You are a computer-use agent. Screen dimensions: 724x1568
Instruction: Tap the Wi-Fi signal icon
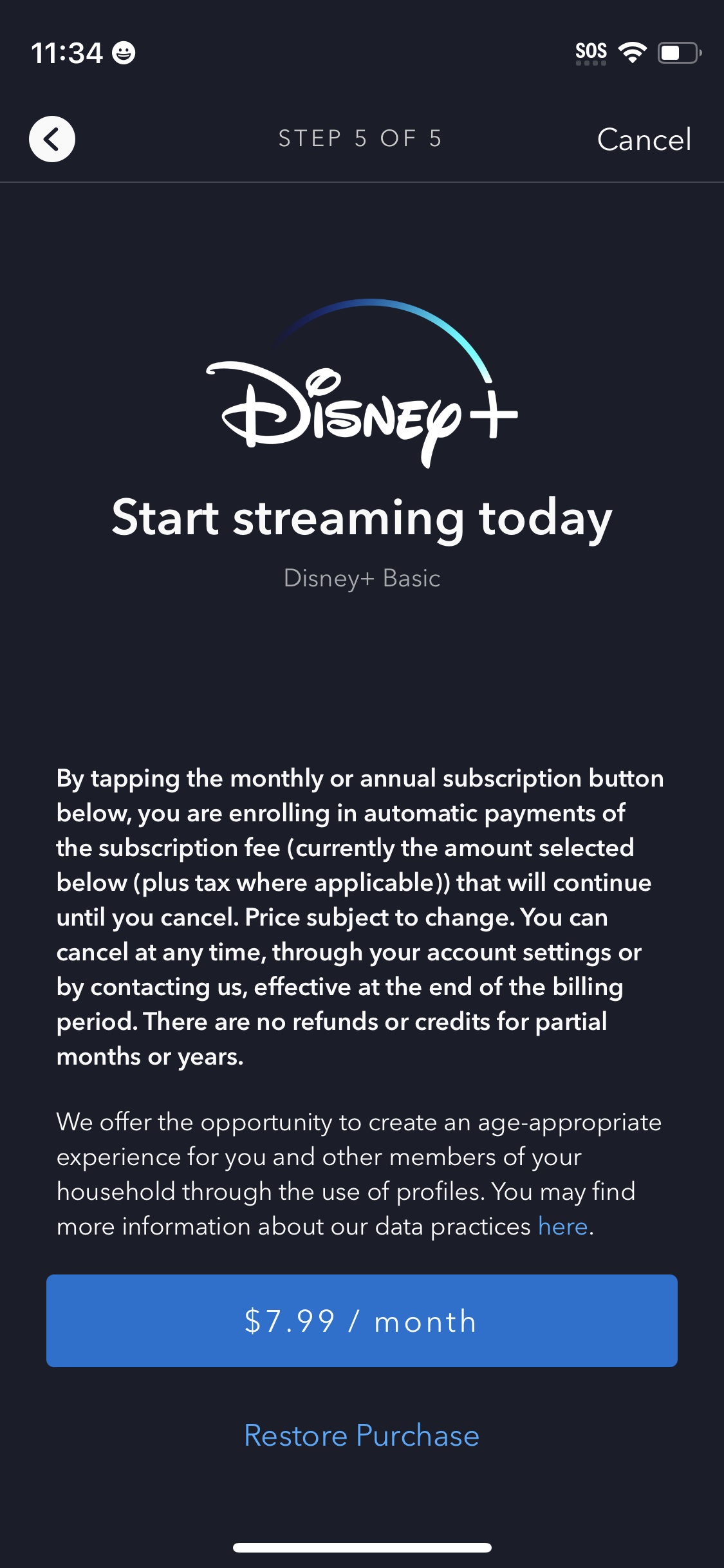point(633,51)
